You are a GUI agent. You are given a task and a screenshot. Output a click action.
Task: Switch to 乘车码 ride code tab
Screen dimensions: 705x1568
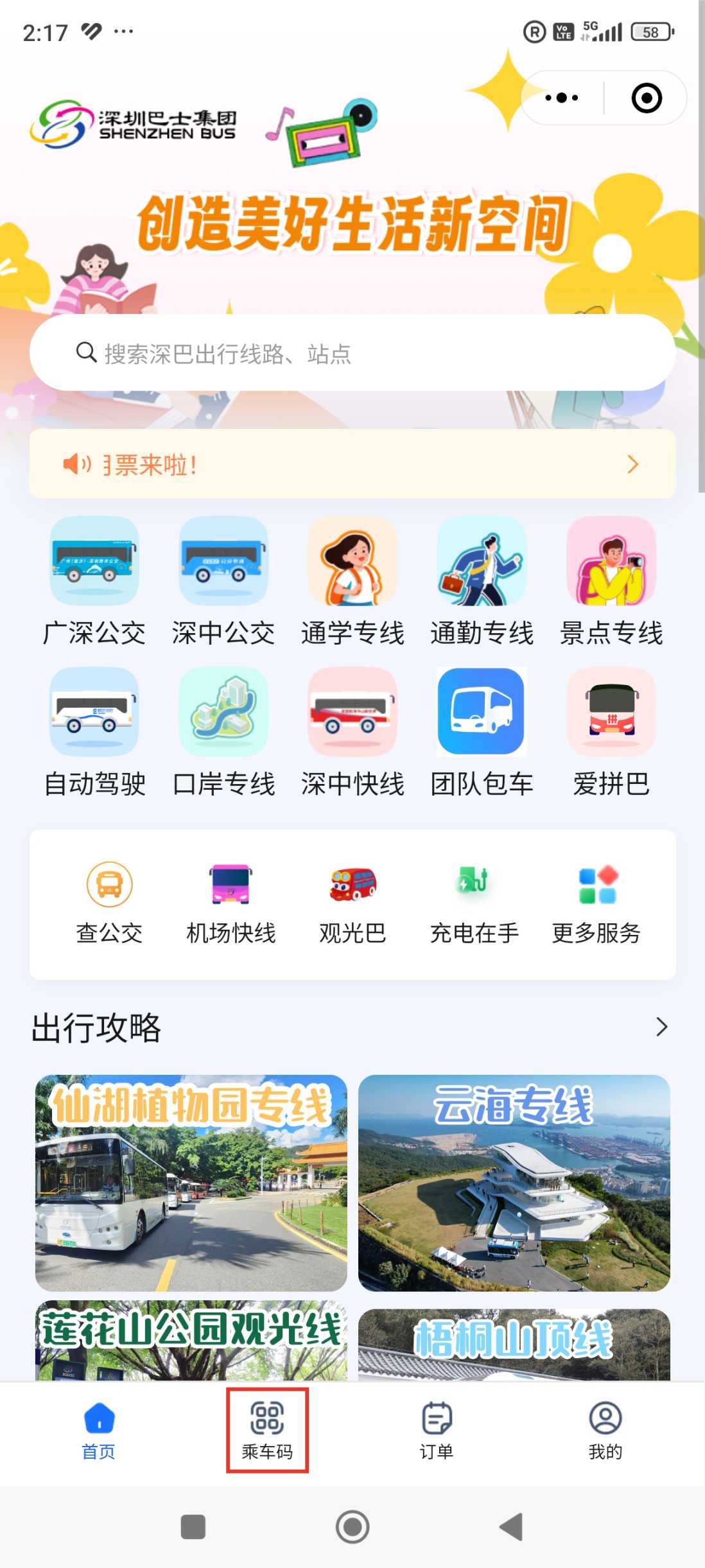267,1430
